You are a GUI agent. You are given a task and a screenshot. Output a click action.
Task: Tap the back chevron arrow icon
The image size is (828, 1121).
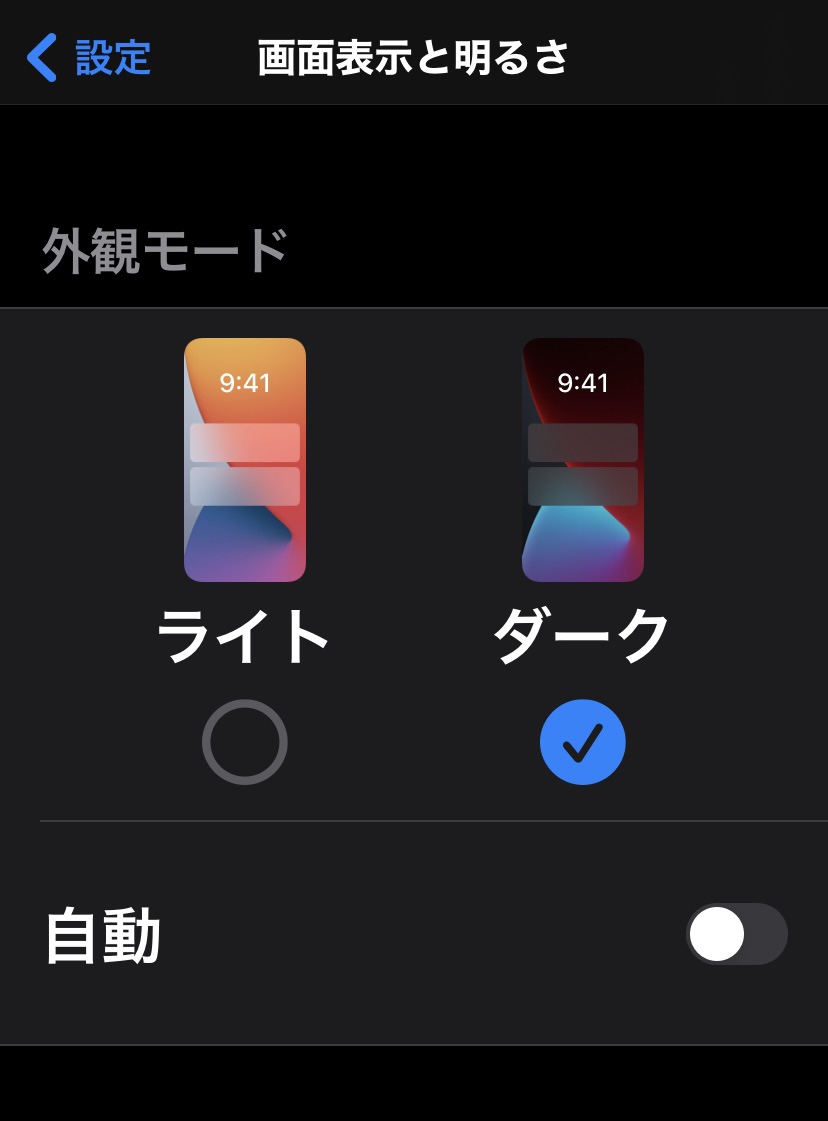coord(41,58)
